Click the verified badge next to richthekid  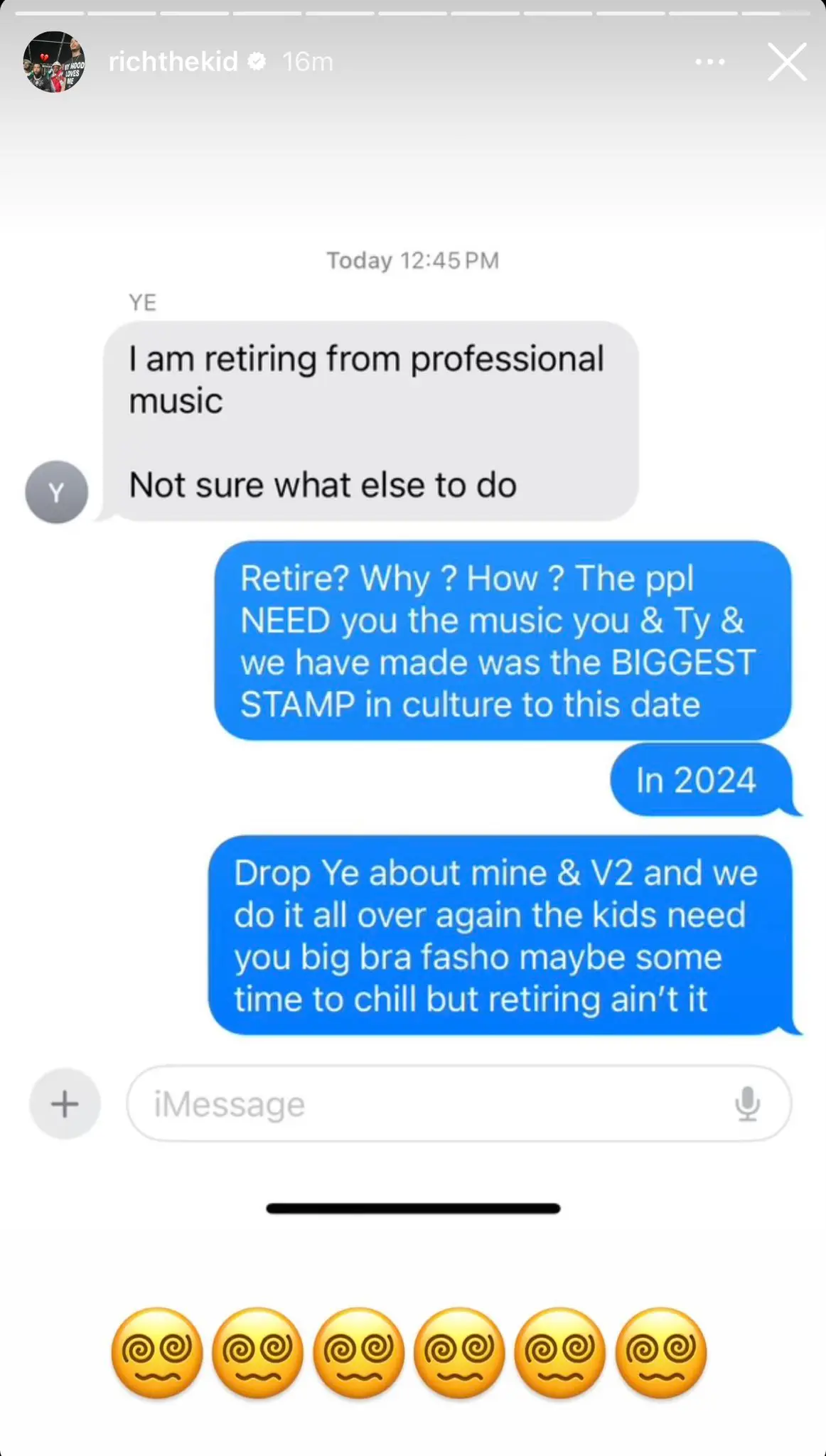(x=254, y=62)
